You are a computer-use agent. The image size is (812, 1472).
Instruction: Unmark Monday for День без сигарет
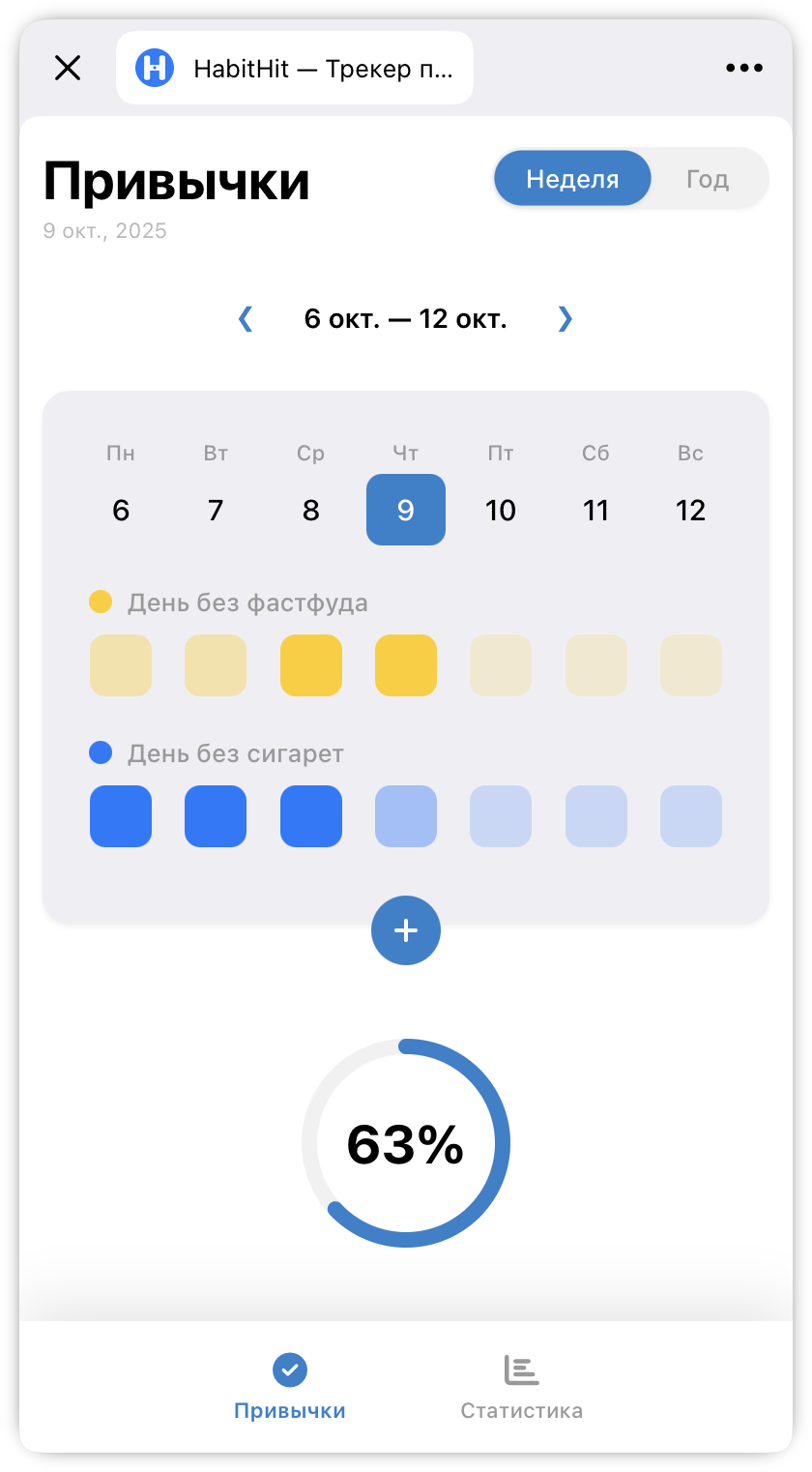point(121,816)
